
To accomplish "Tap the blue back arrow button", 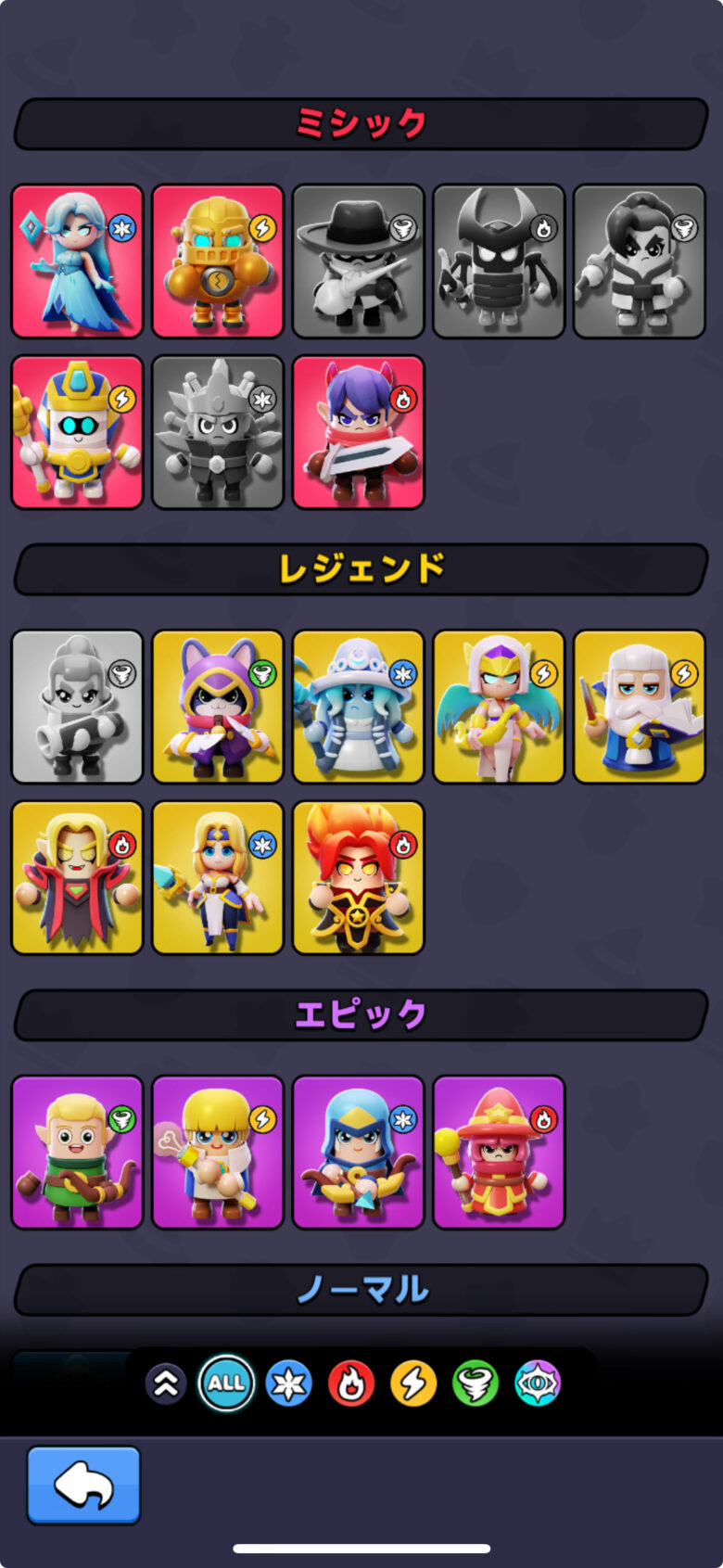I will (83, 1485).
